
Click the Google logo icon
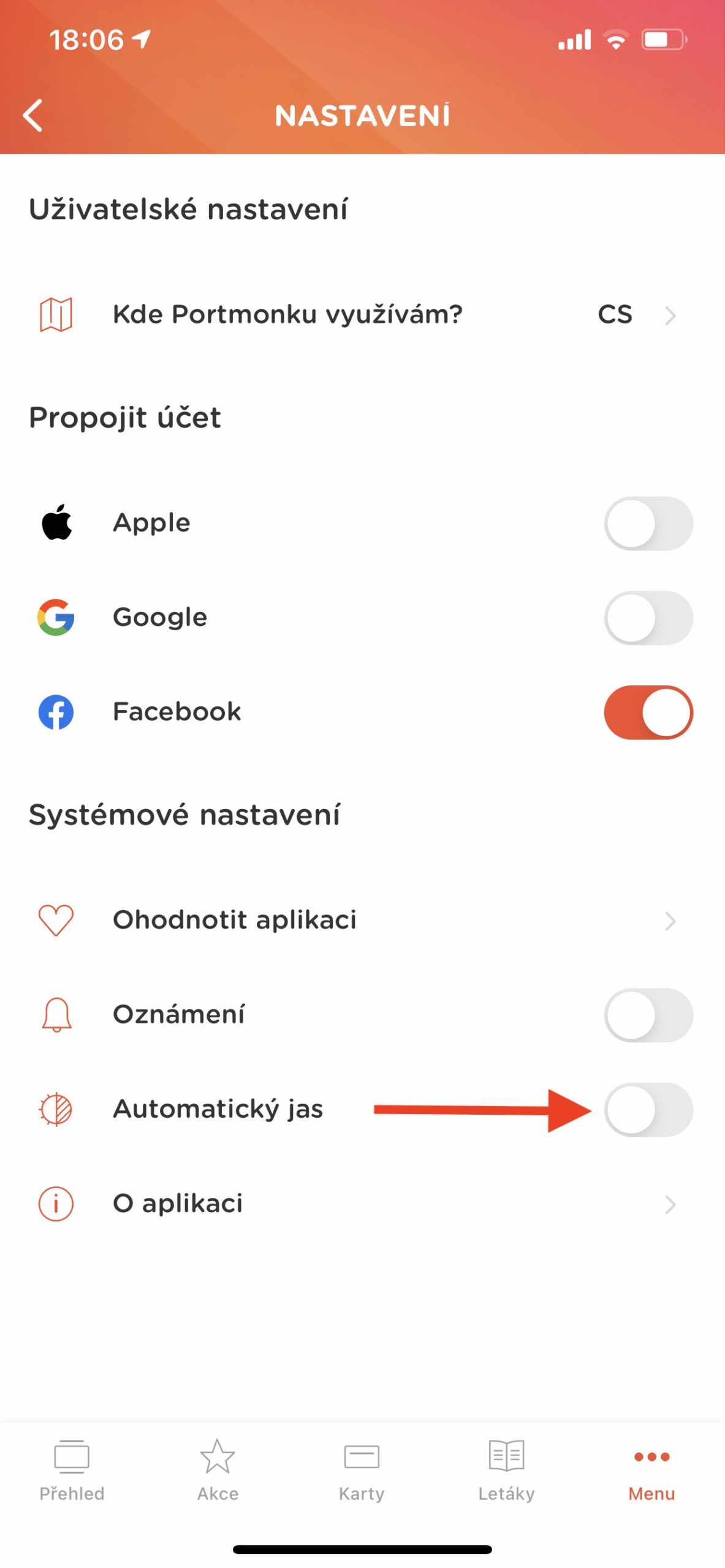56,617
